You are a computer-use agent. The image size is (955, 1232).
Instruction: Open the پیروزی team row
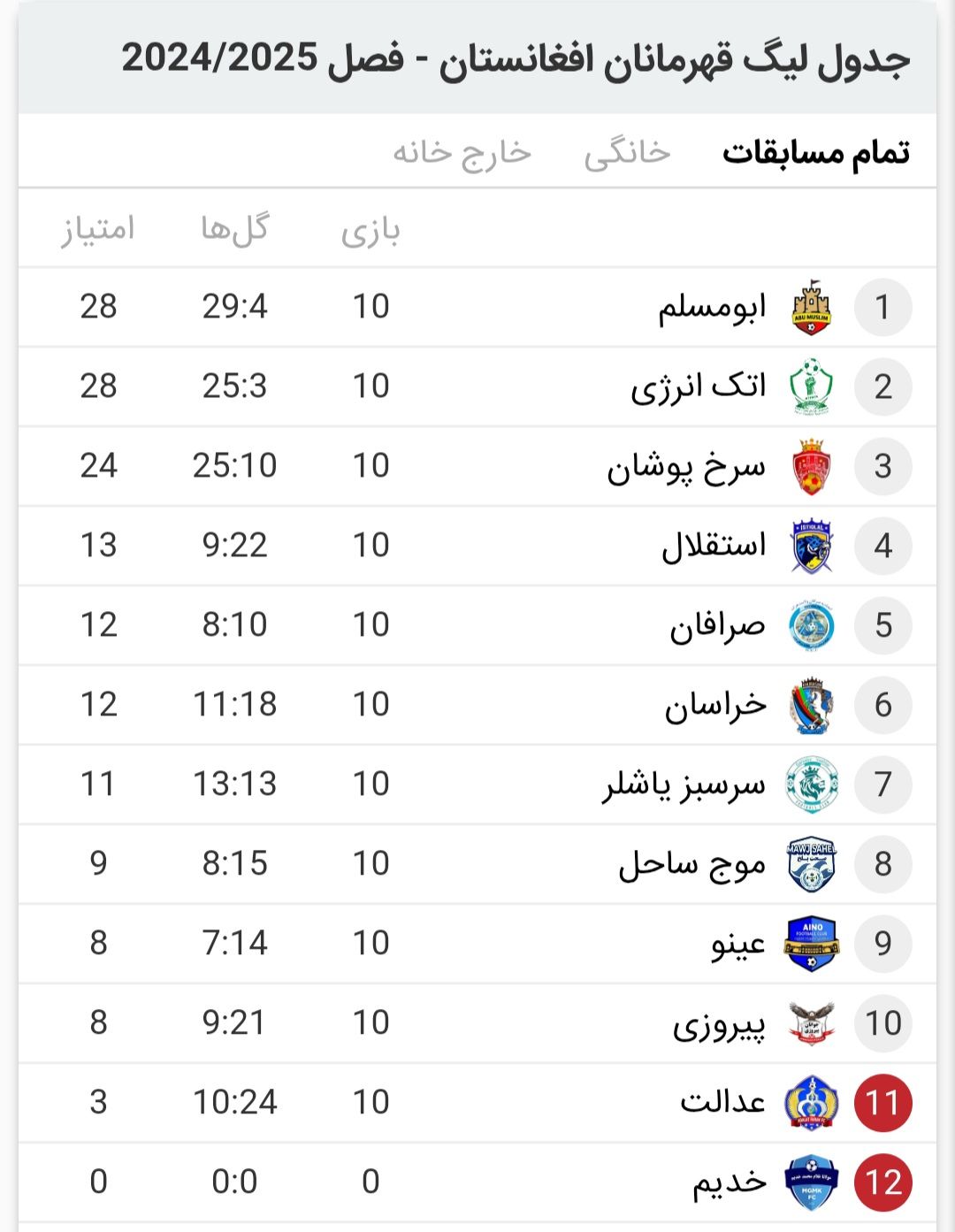click(477, 1023)
